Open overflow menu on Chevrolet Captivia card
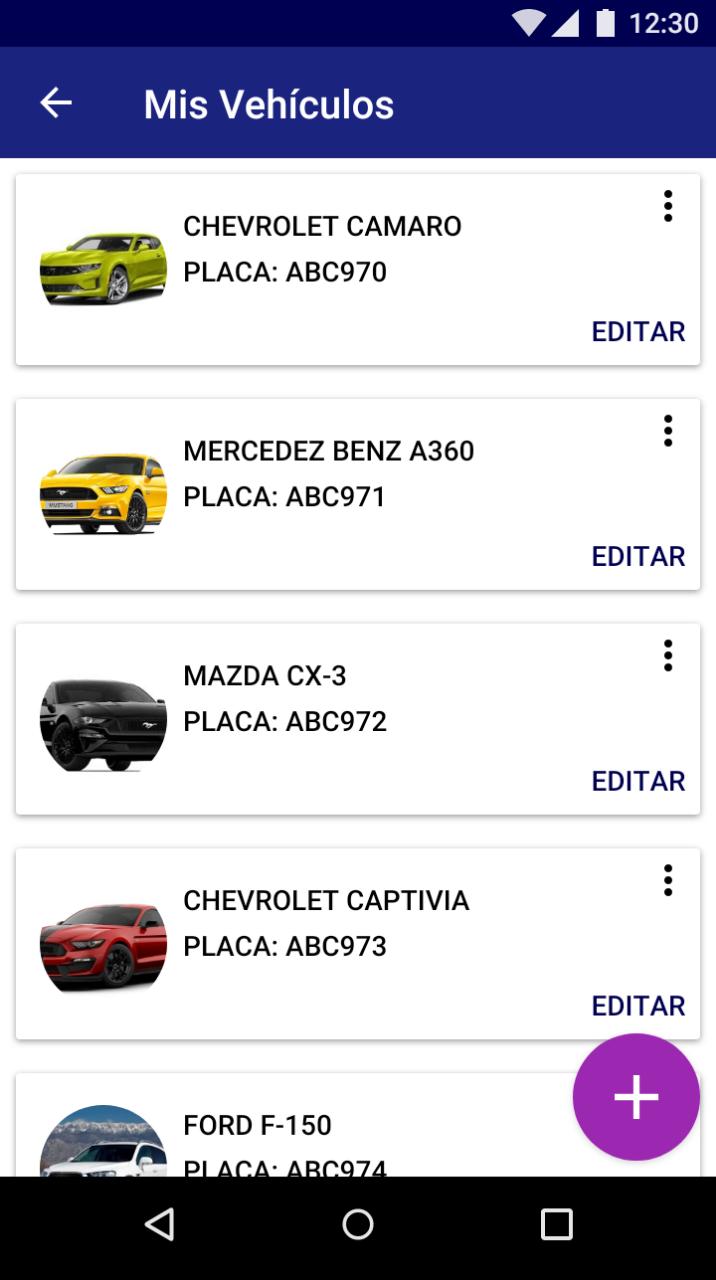The width and height of the screenshot is (716, 1280). click(668, 881)
